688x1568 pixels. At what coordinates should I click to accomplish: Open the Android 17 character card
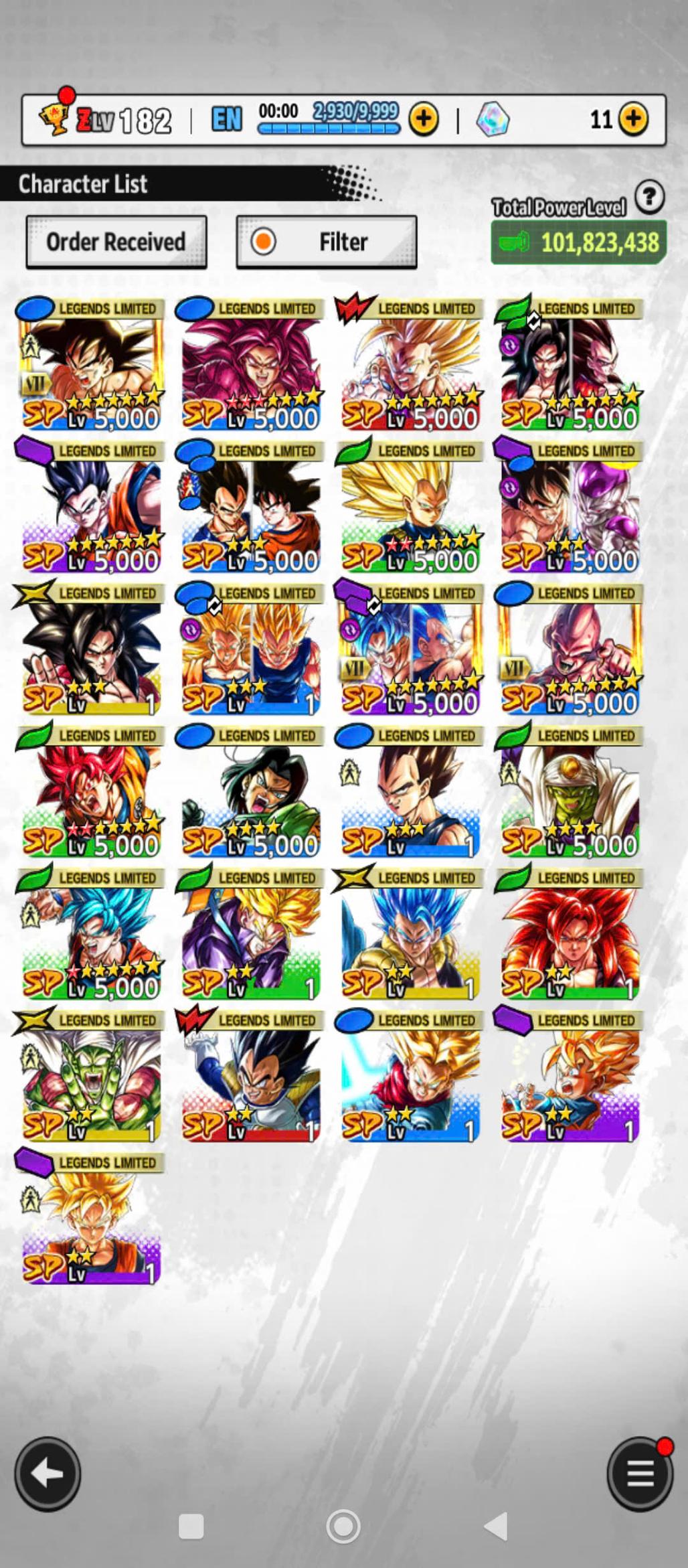tap(250, 792)
